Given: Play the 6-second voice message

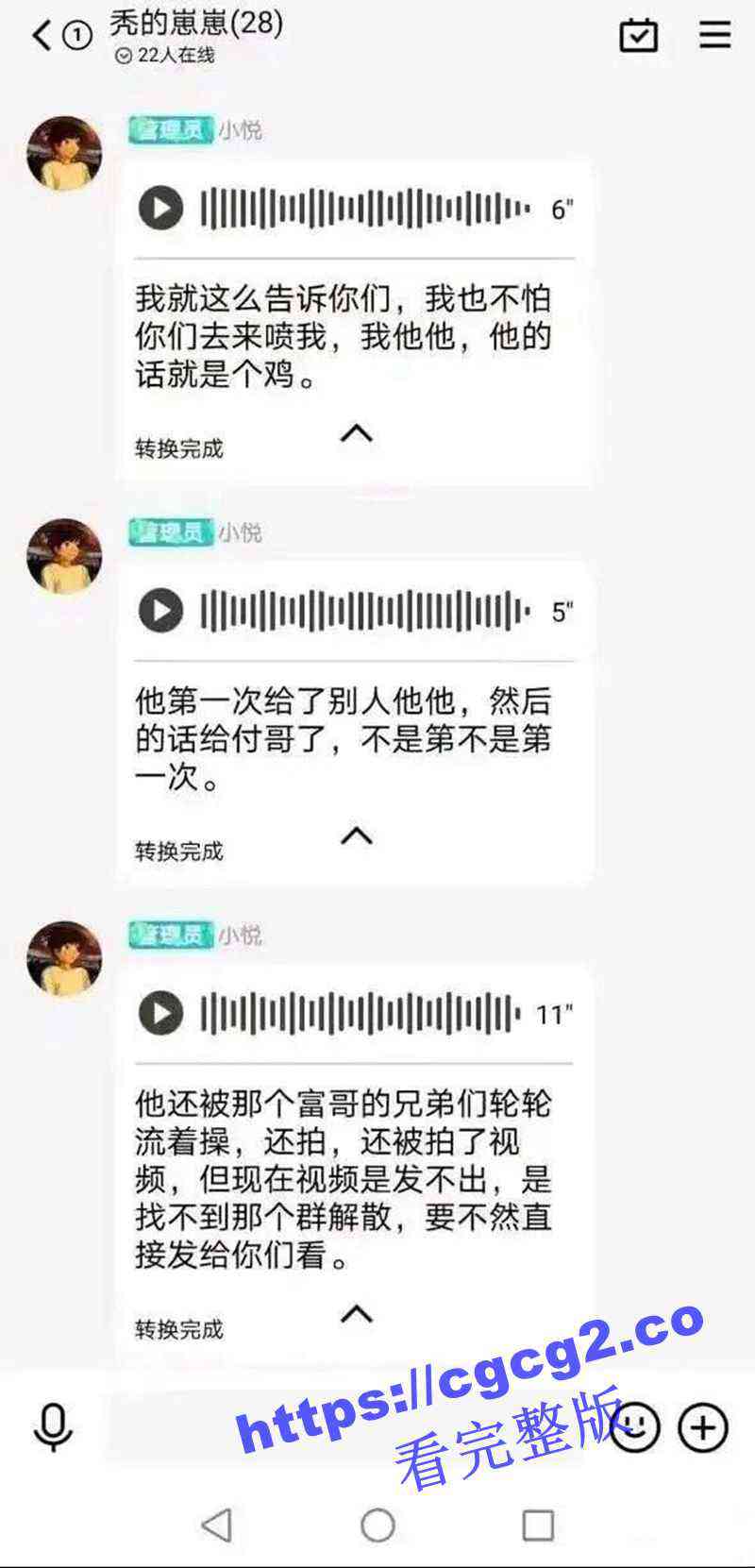Looking at the screenshot, I should [x=160, y=208].
